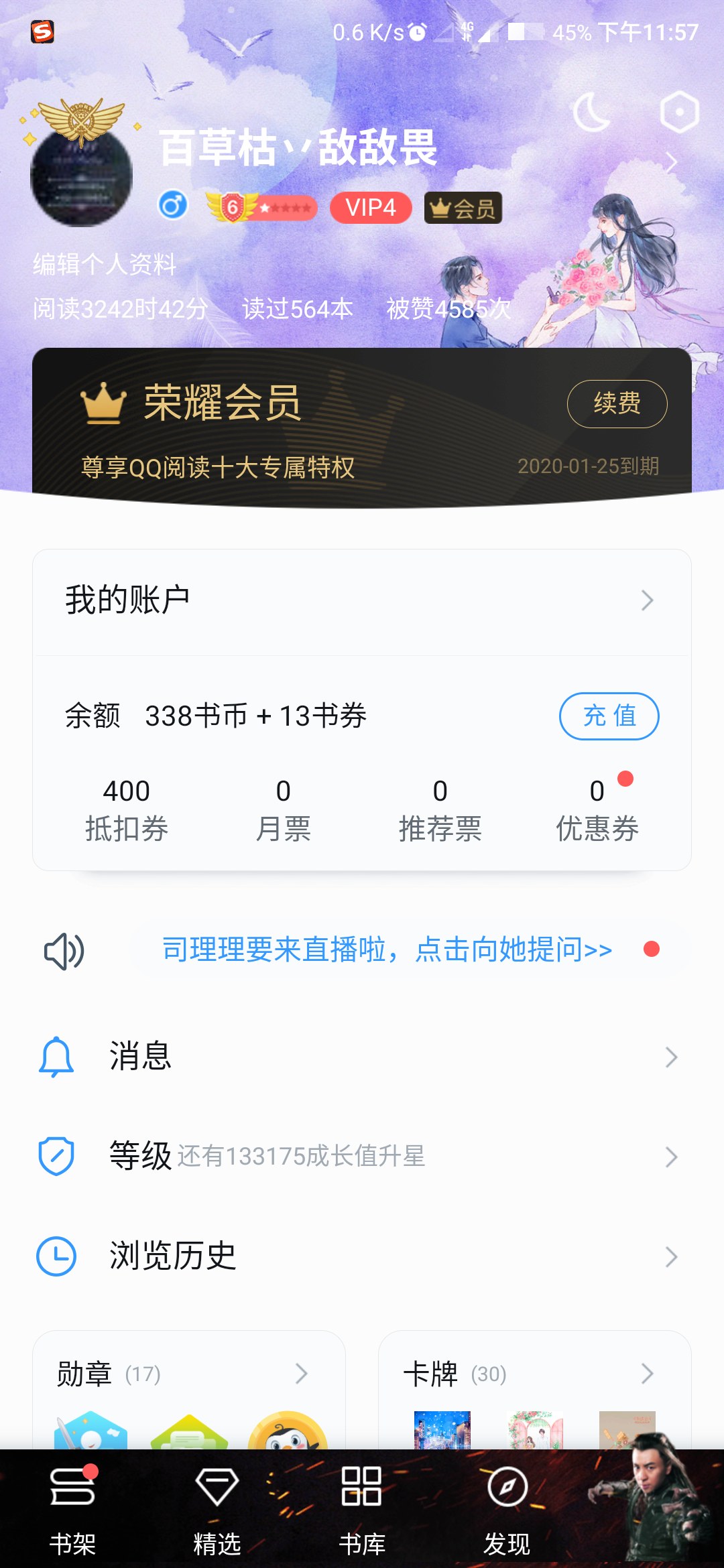Tap 充值 to recharge balance
Viewport: 724px width, 1568px height.
[x=609, y=716]
